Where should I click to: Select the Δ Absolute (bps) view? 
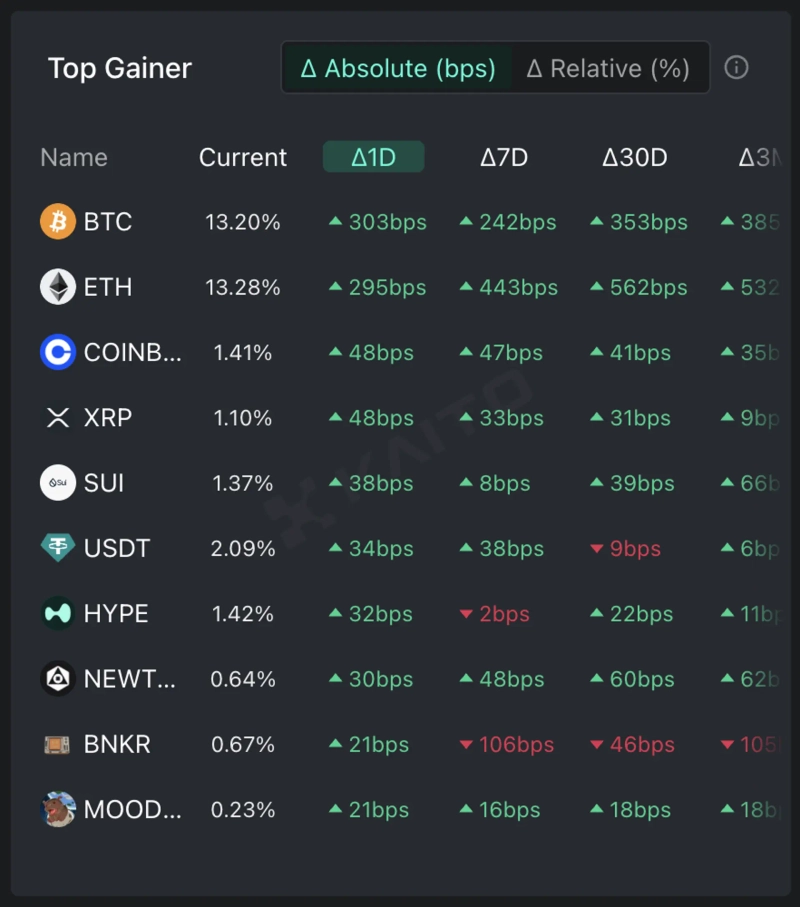tap(398, 68)
